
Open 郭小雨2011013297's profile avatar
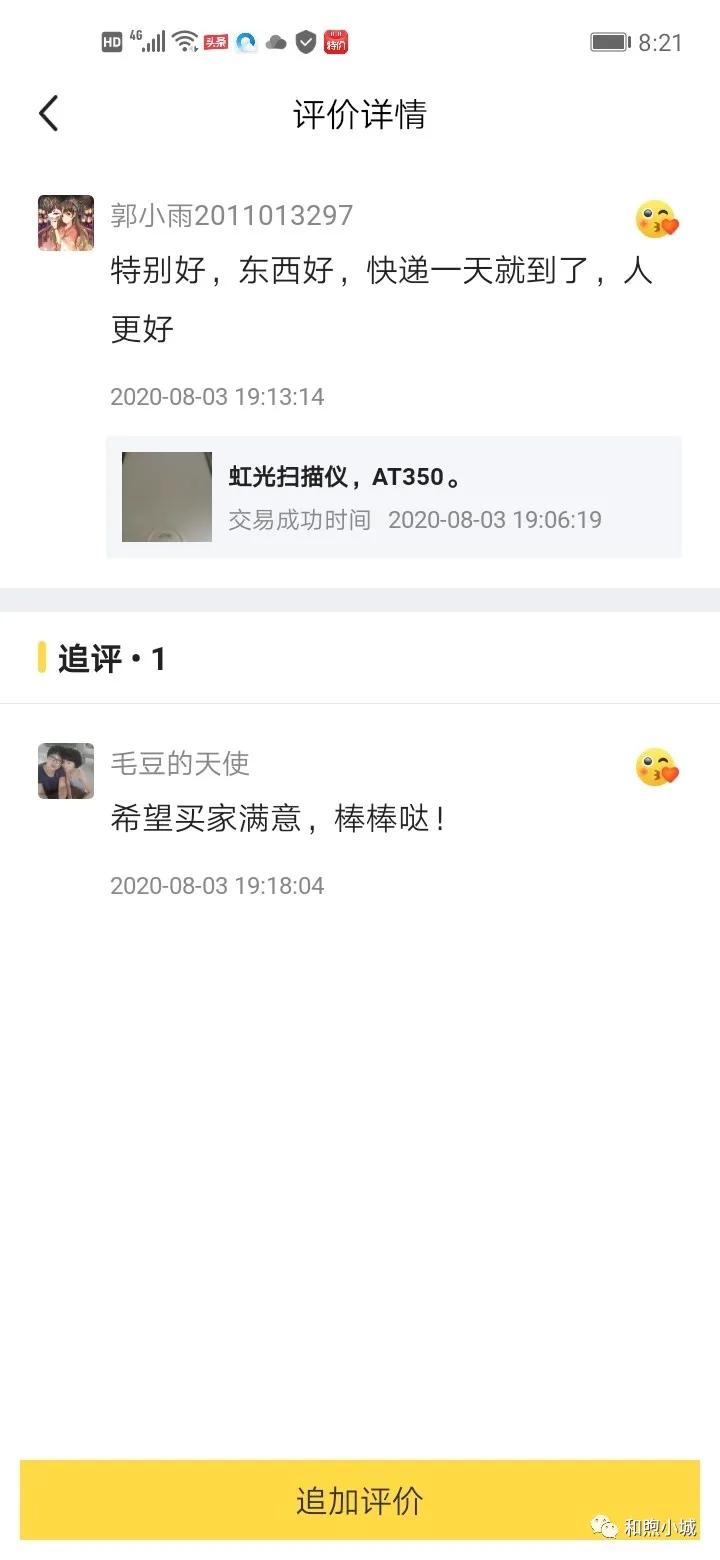point(65,222)
